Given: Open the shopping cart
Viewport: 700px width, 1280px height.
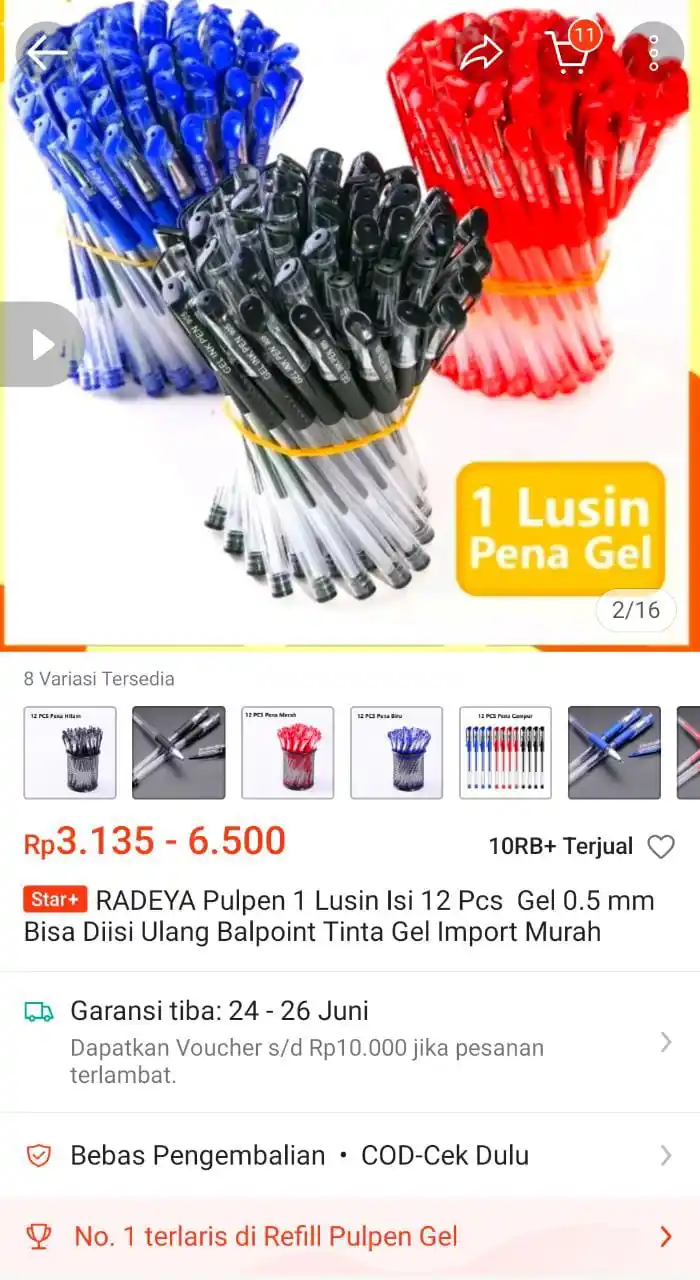Looking at the screenshot, I should click(x=568, y=53).
